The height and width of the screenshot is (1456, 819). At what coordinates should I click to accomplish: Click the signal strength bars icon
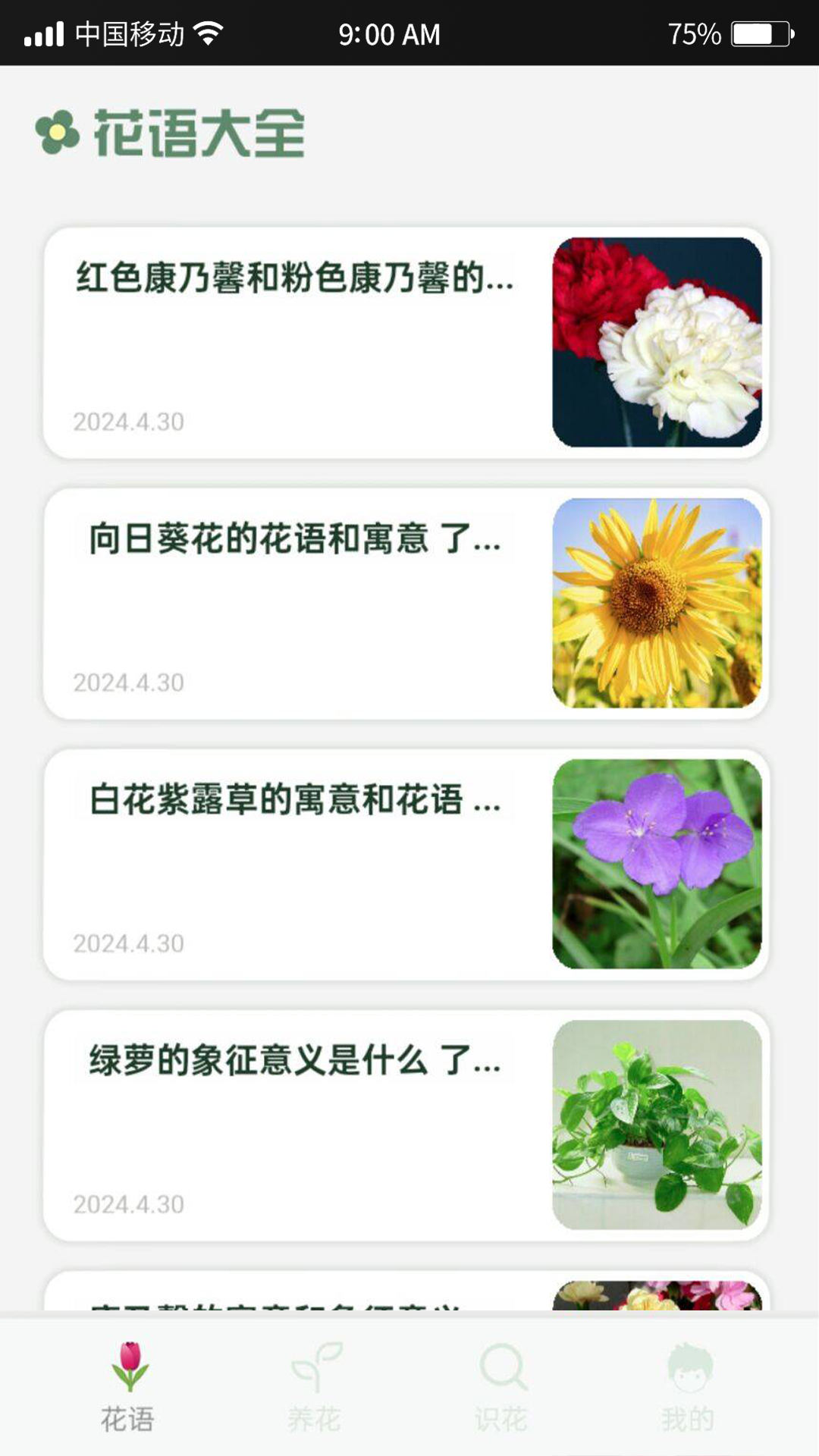click(45, 32)
